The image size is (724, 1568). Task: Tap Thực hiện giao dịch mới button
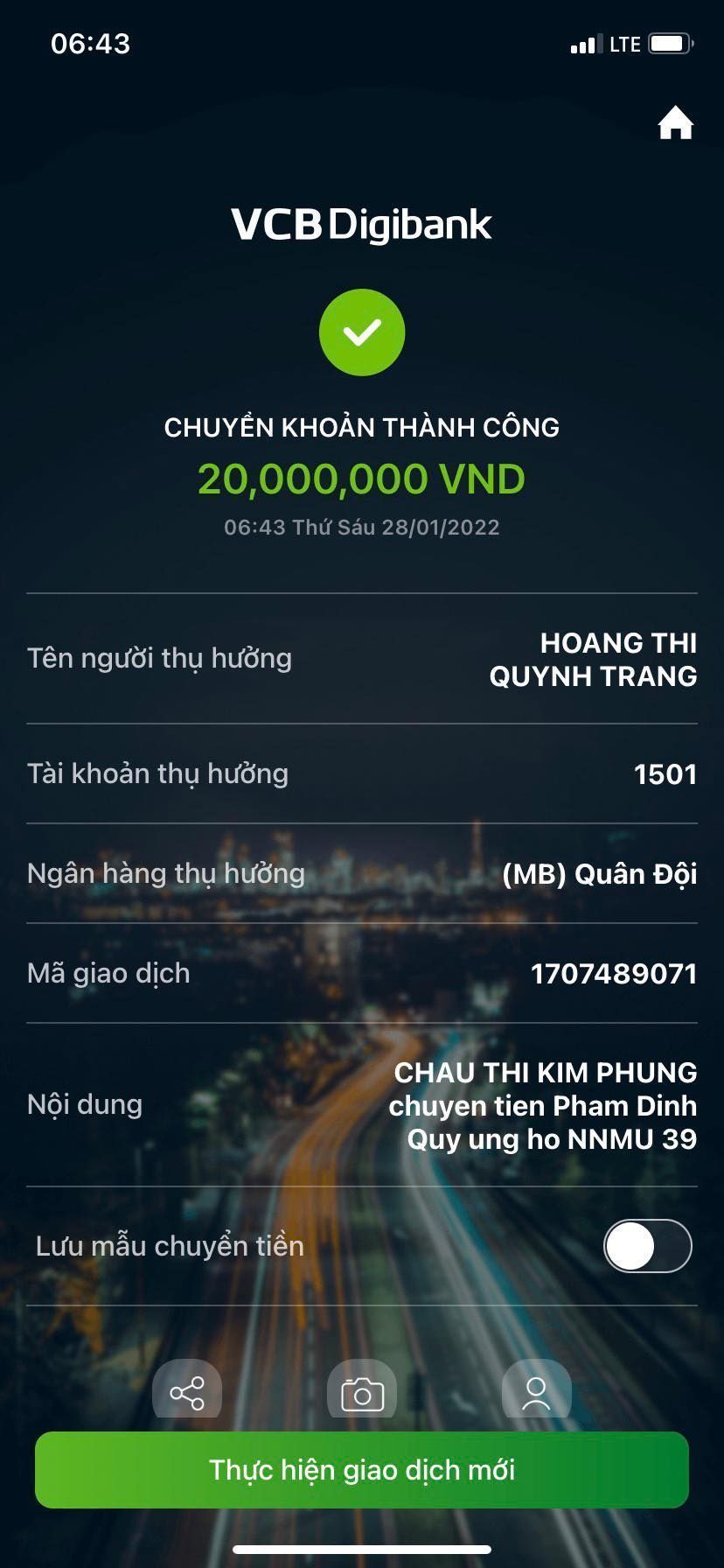(362, 1470)
